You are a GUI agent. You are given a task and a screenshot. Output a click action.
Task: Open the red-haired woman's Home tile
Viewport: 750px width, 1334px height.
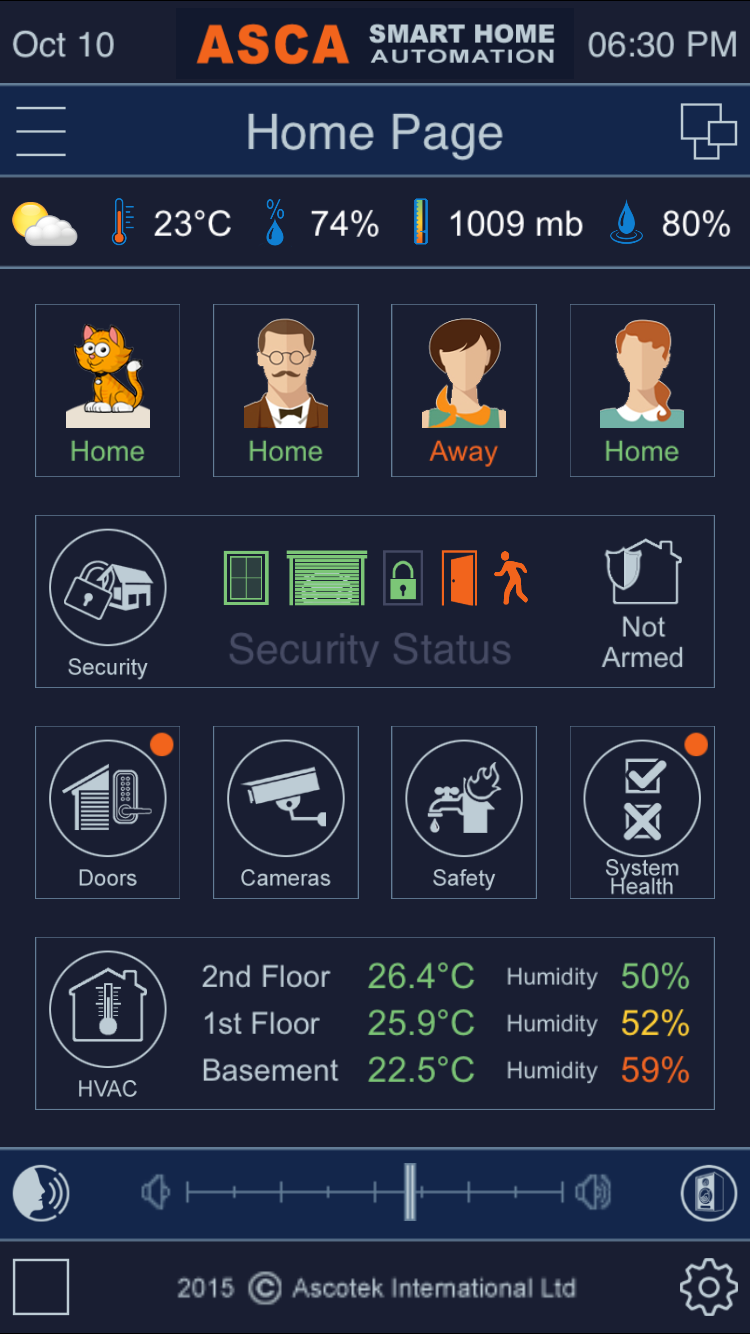[x=642, y=390]
